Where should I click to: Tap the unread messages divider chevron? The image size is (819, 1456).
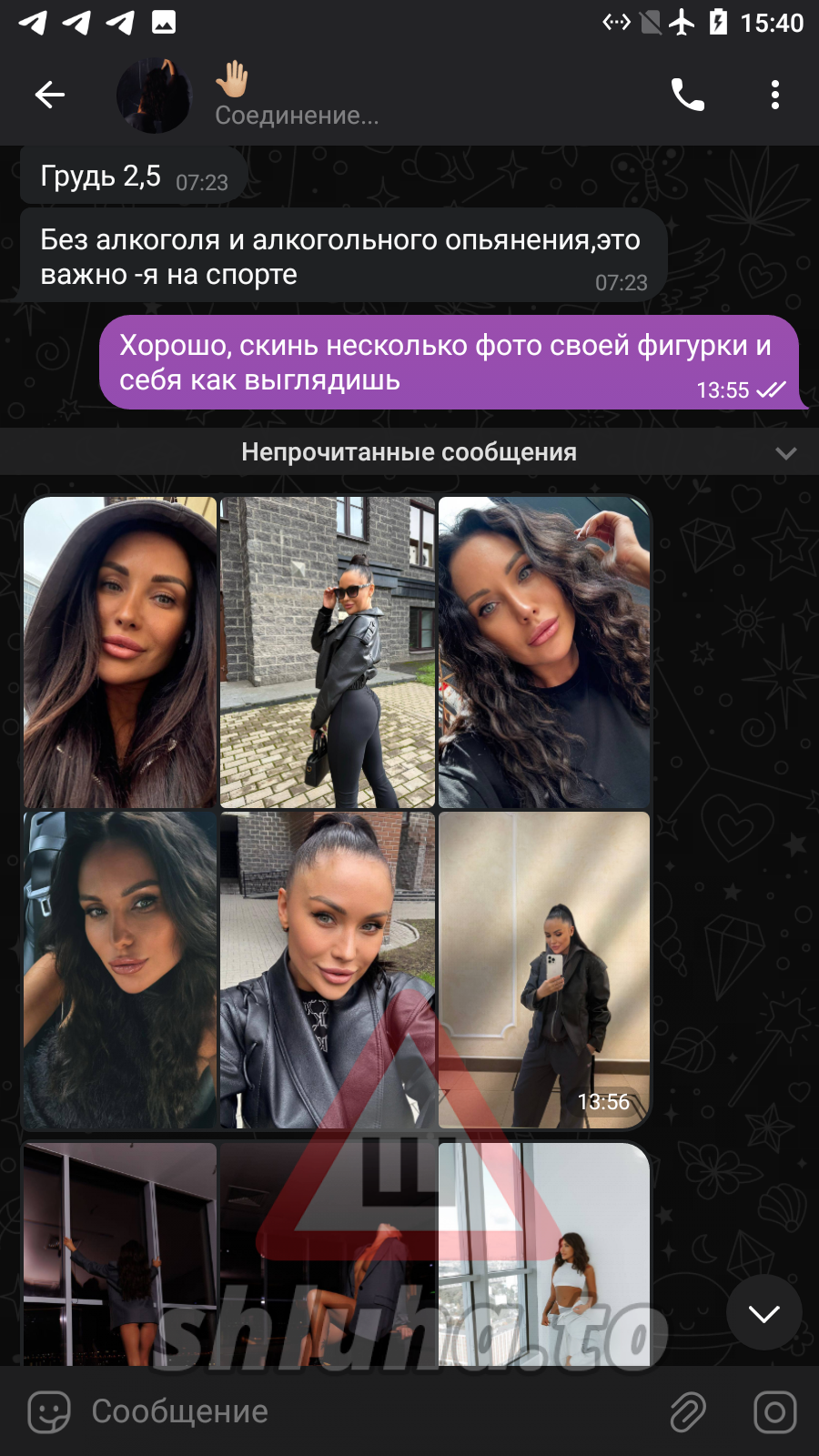785,452
